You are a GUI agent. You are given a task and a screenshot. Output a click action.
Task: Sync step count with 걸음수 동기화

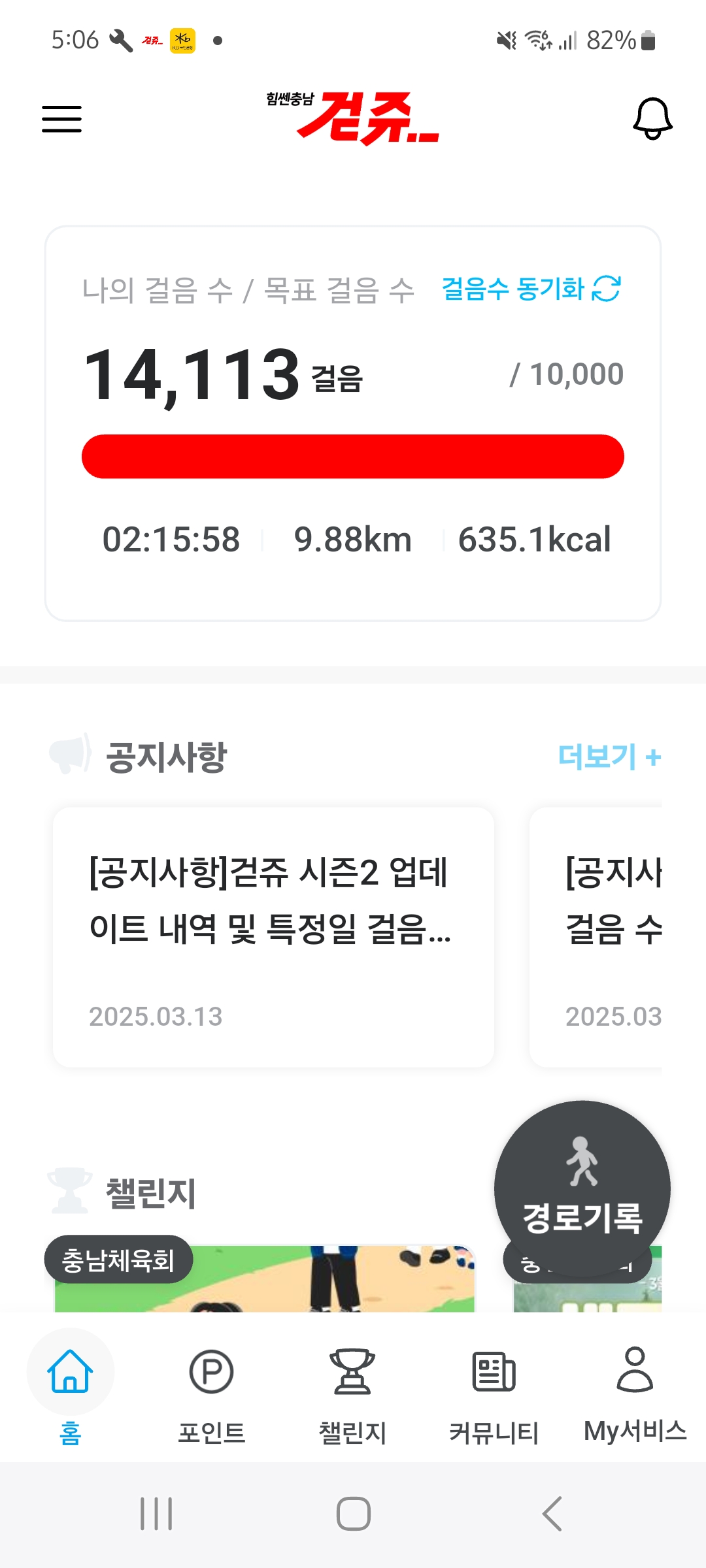(x=531, y=289)
